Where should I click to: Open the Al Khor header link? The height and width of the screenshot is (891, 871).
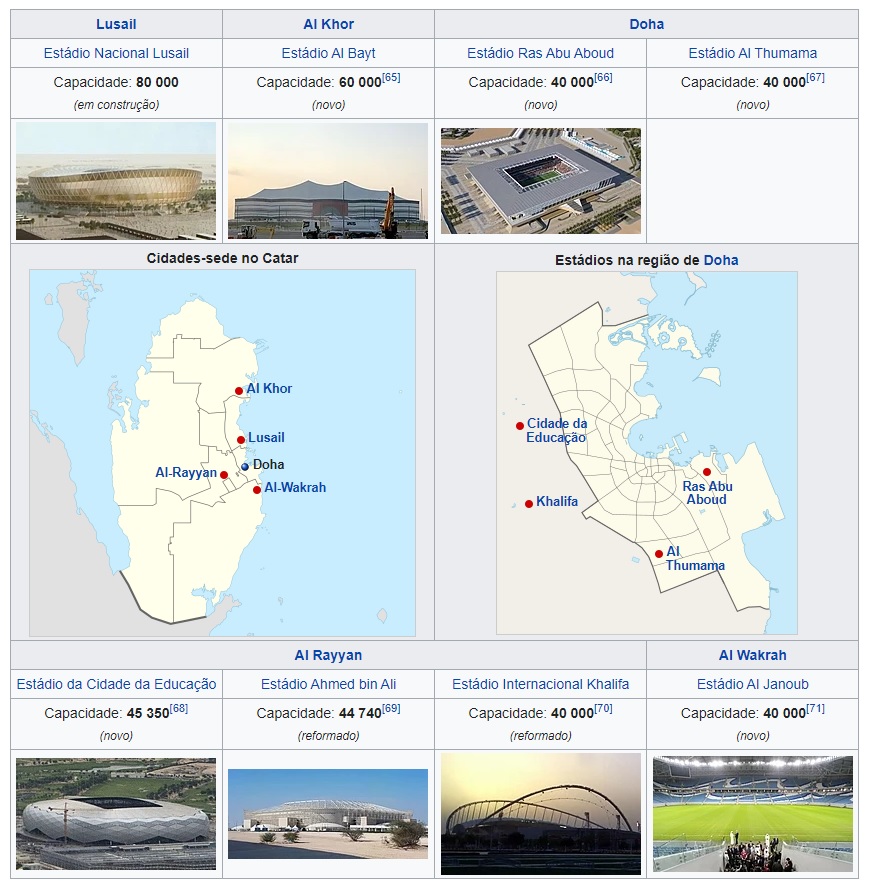[328, 24]
